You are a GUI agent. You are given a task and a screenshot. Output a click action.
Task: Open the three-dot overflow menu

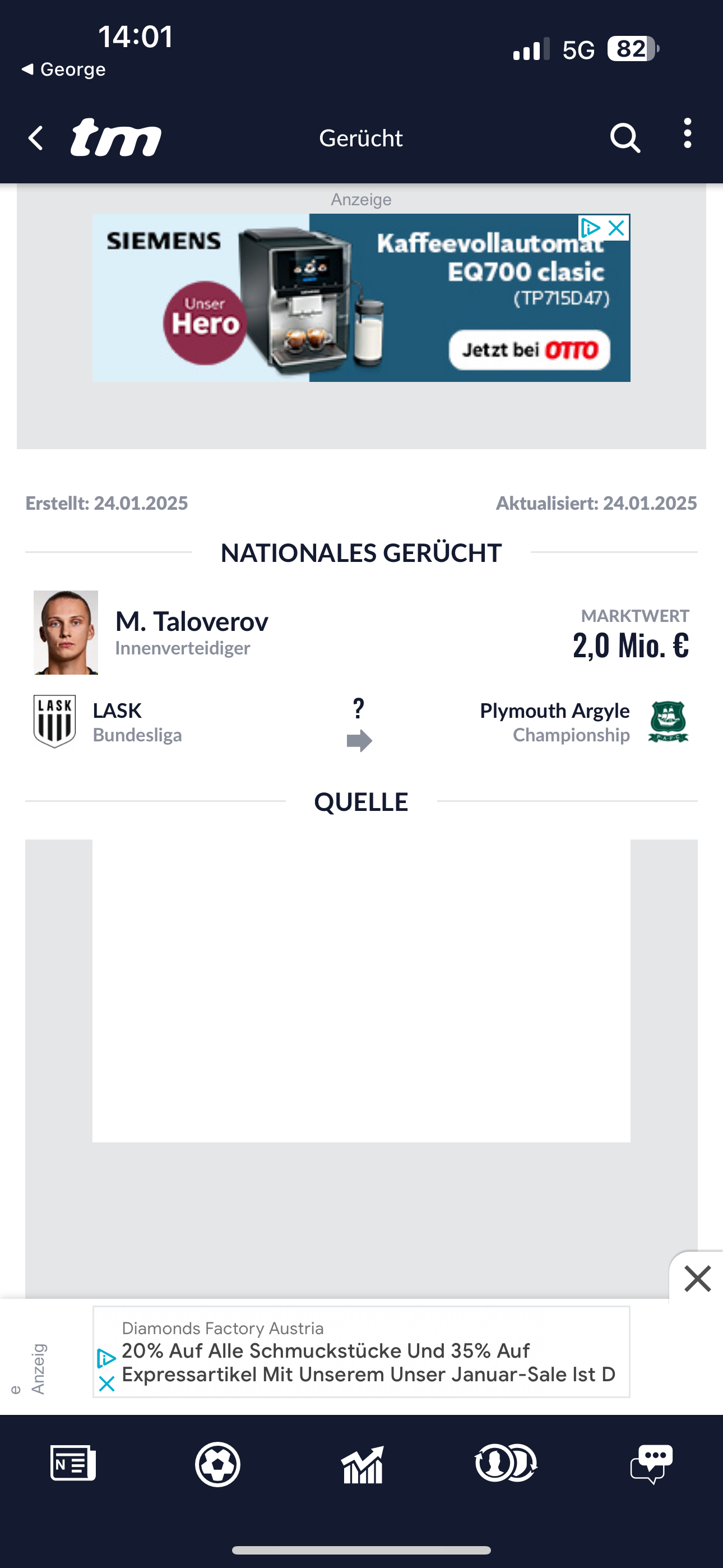click(687, 133)
